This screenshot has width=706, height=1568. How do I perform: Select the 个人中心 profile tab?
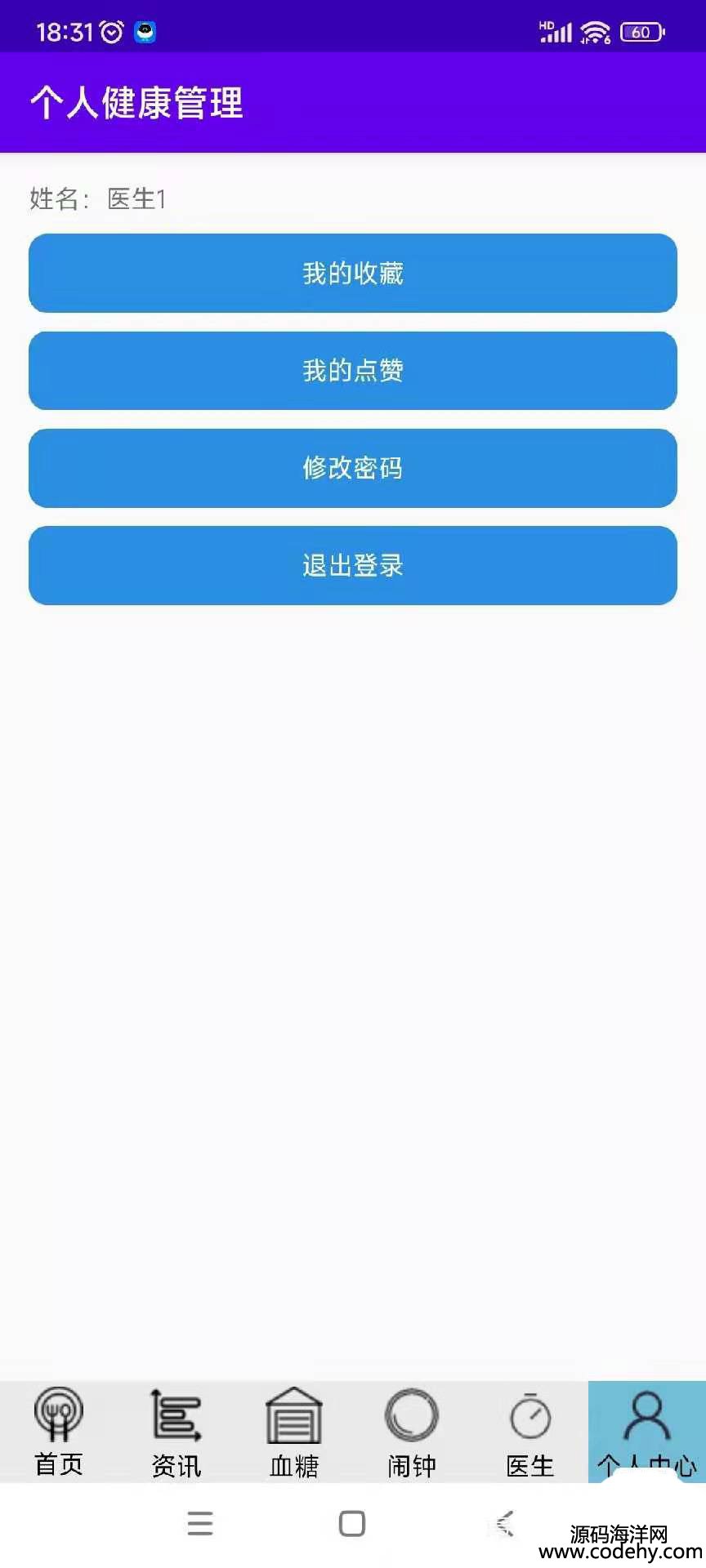point(647,1432)
